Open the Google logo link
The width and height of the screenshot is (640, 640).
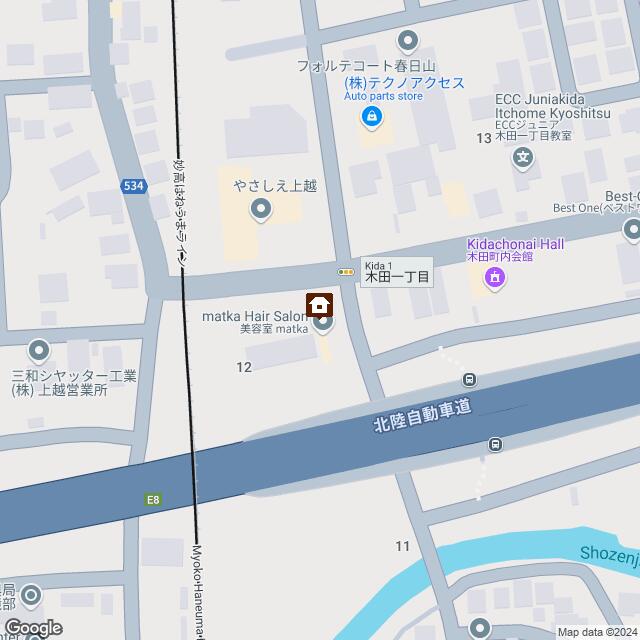tap(32, 628)
